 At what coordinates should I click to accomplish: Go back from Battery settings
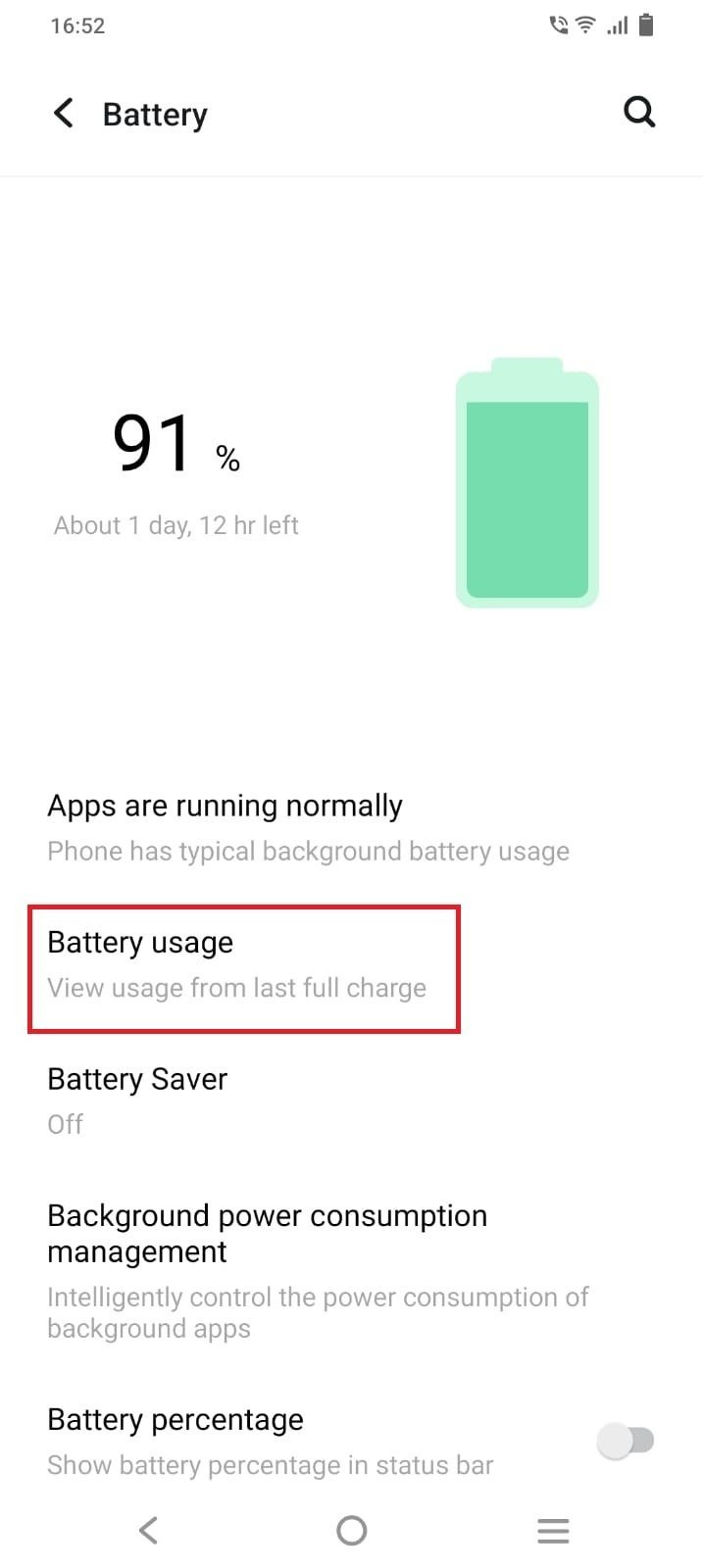click(64, 114)
